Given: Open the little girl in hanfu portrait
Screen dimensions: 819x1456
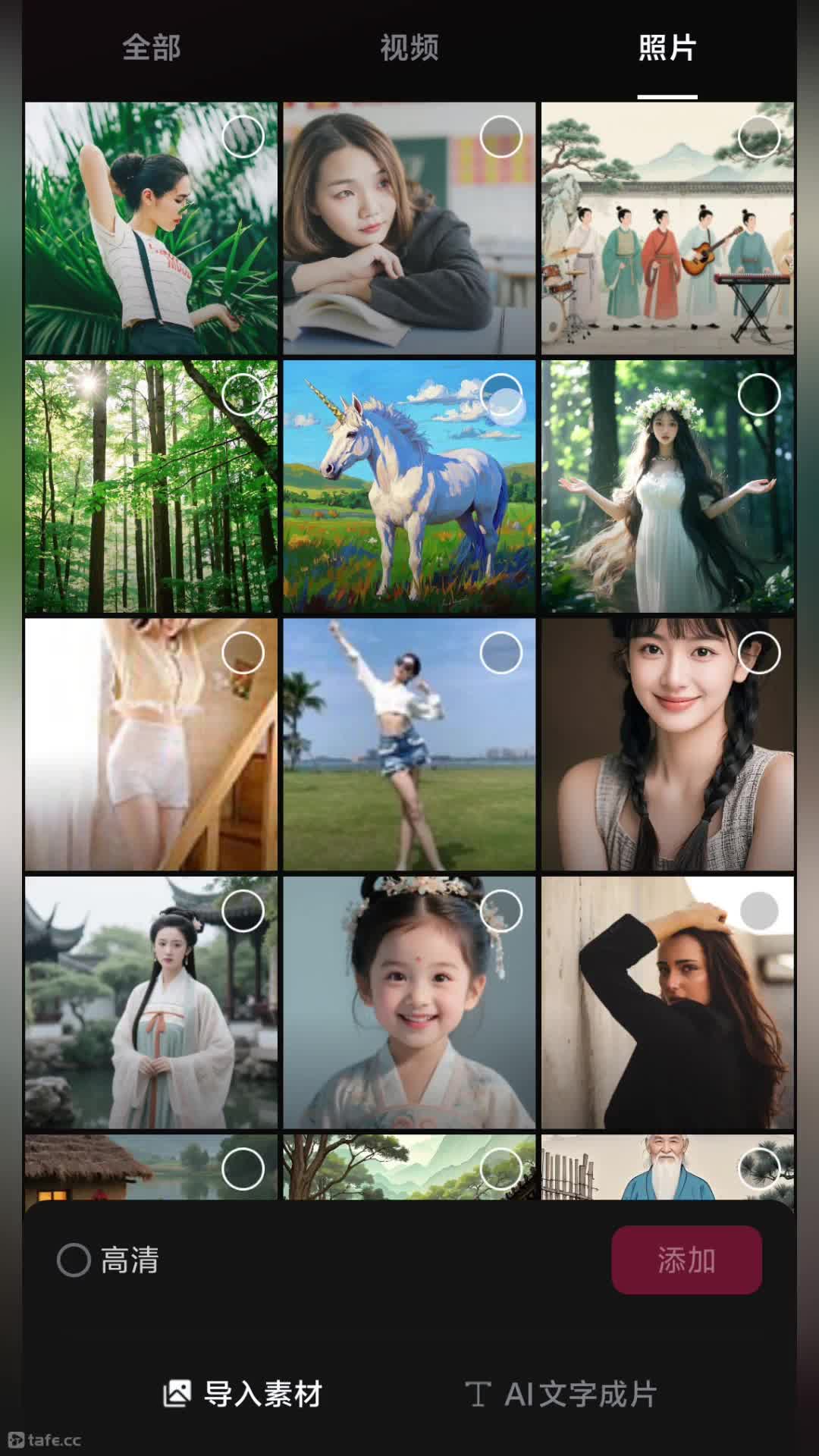Looking at the screenshot, I should tap(409, 1003).
